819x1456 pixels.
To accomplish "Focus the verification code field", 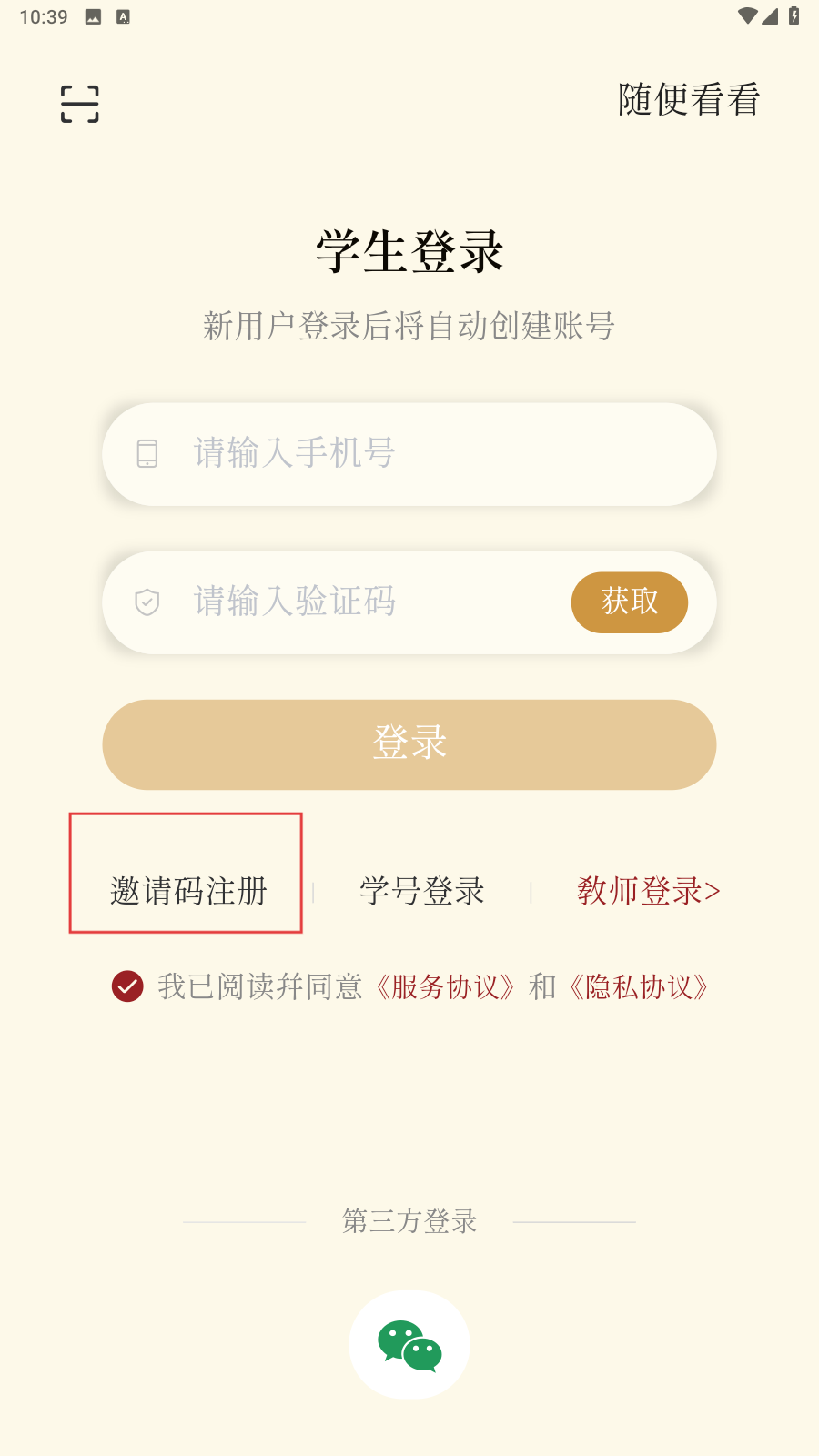I will coord(364,602).
